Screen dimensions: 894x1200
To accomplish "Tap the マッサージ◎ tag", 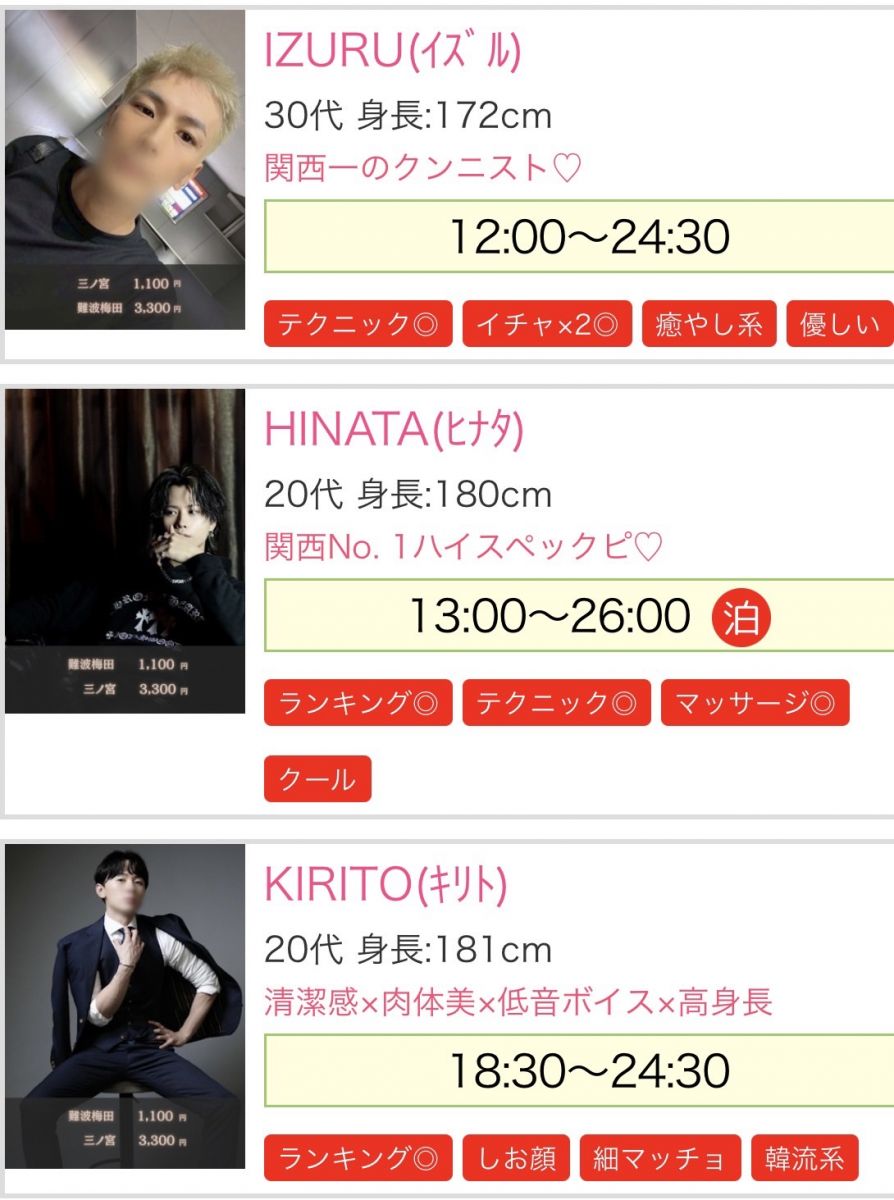I will (754, 703).
